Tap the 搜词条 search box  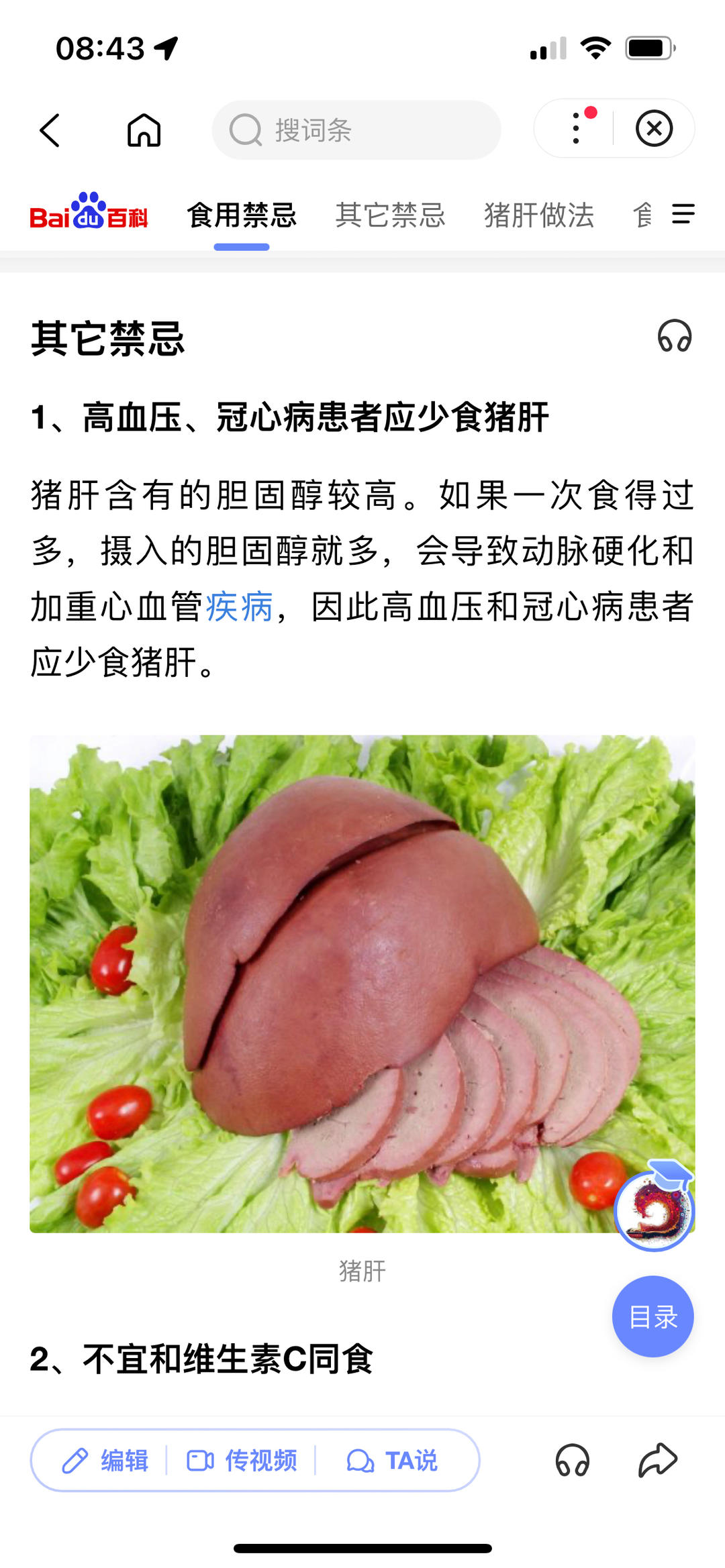click(356, 129)
